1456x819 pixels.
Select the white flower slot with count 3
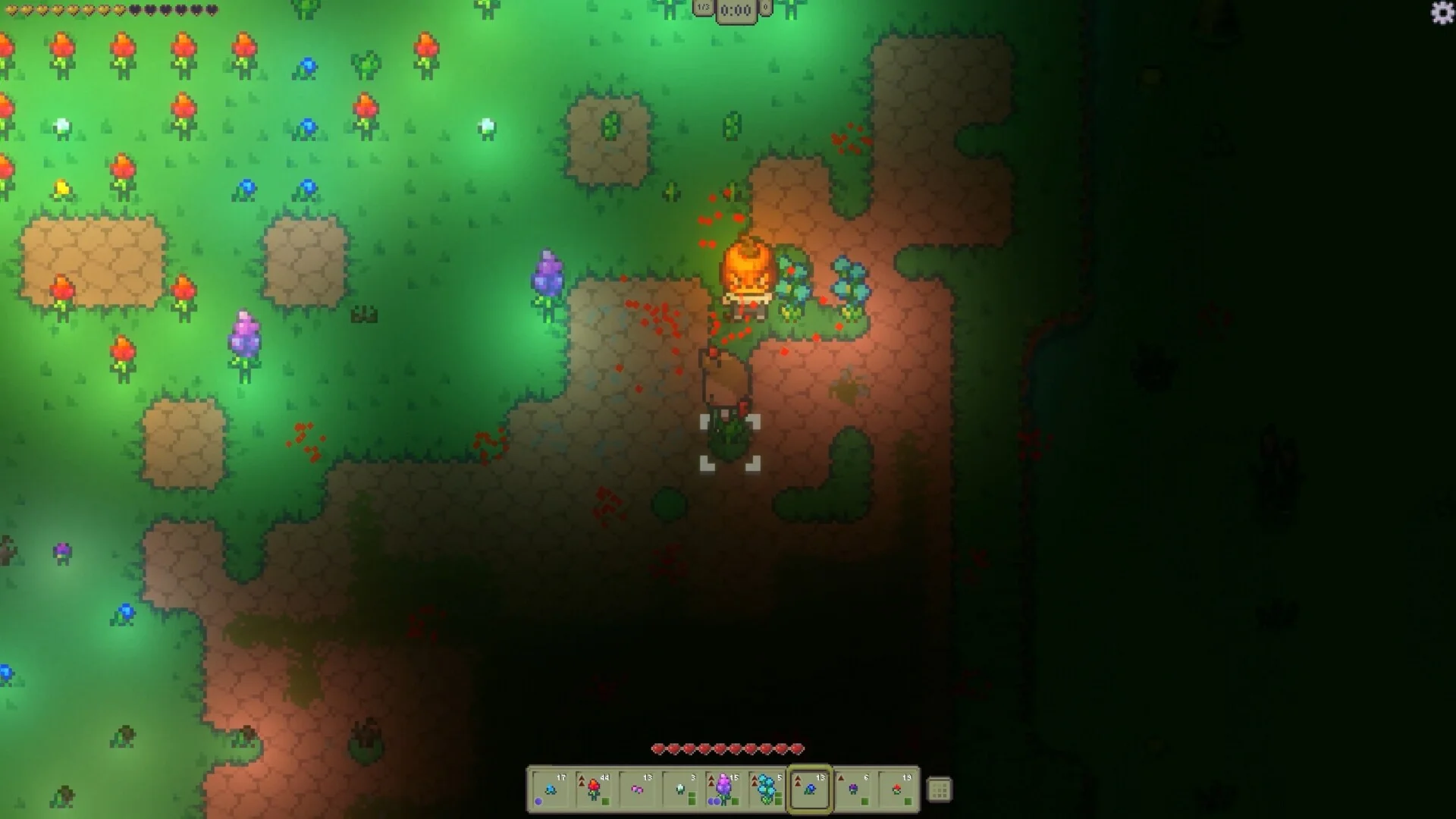(x=680, y=789)
